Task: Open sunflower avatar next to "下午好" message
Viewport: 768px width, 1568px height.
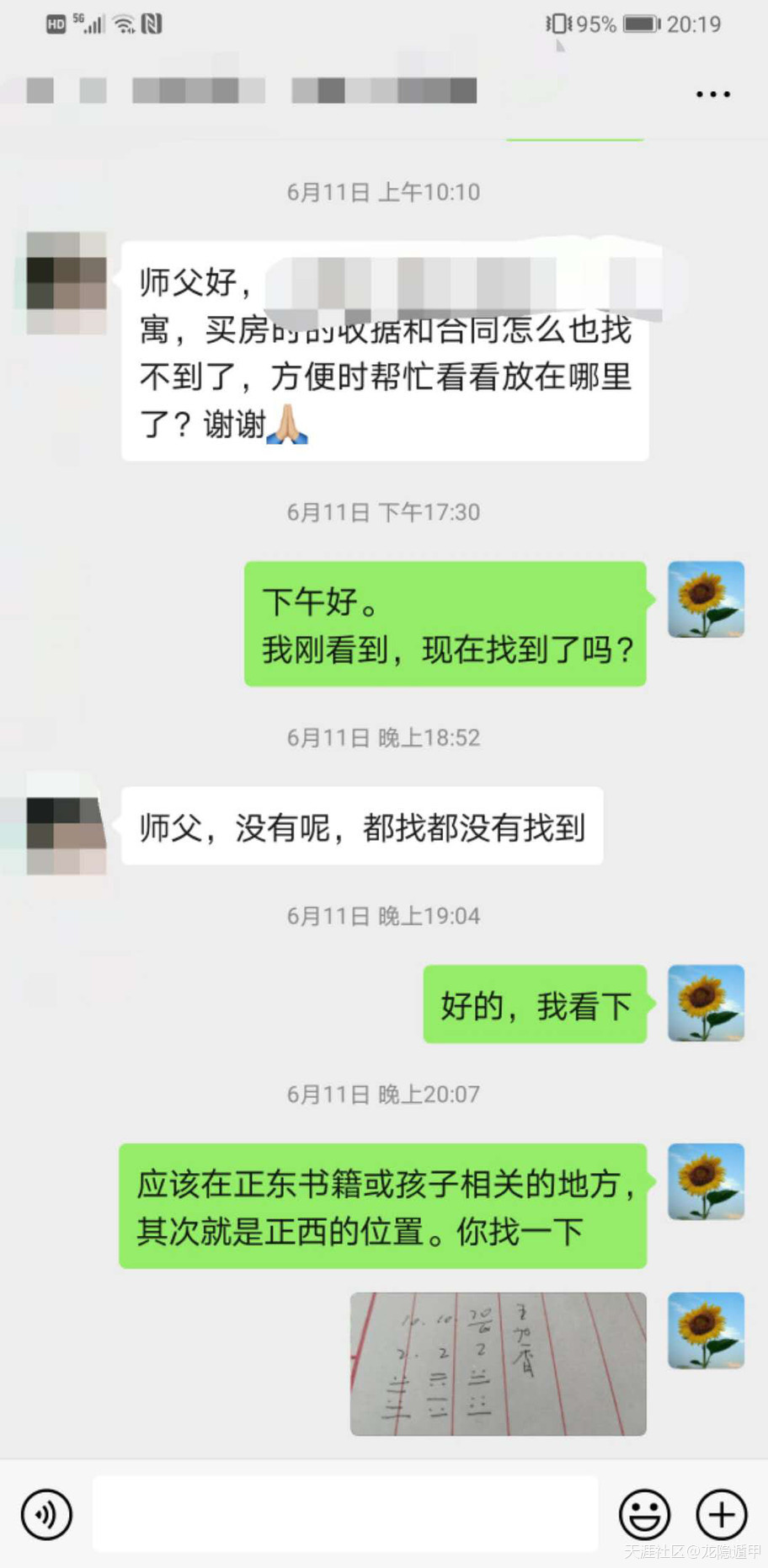Action: (706, 599)
